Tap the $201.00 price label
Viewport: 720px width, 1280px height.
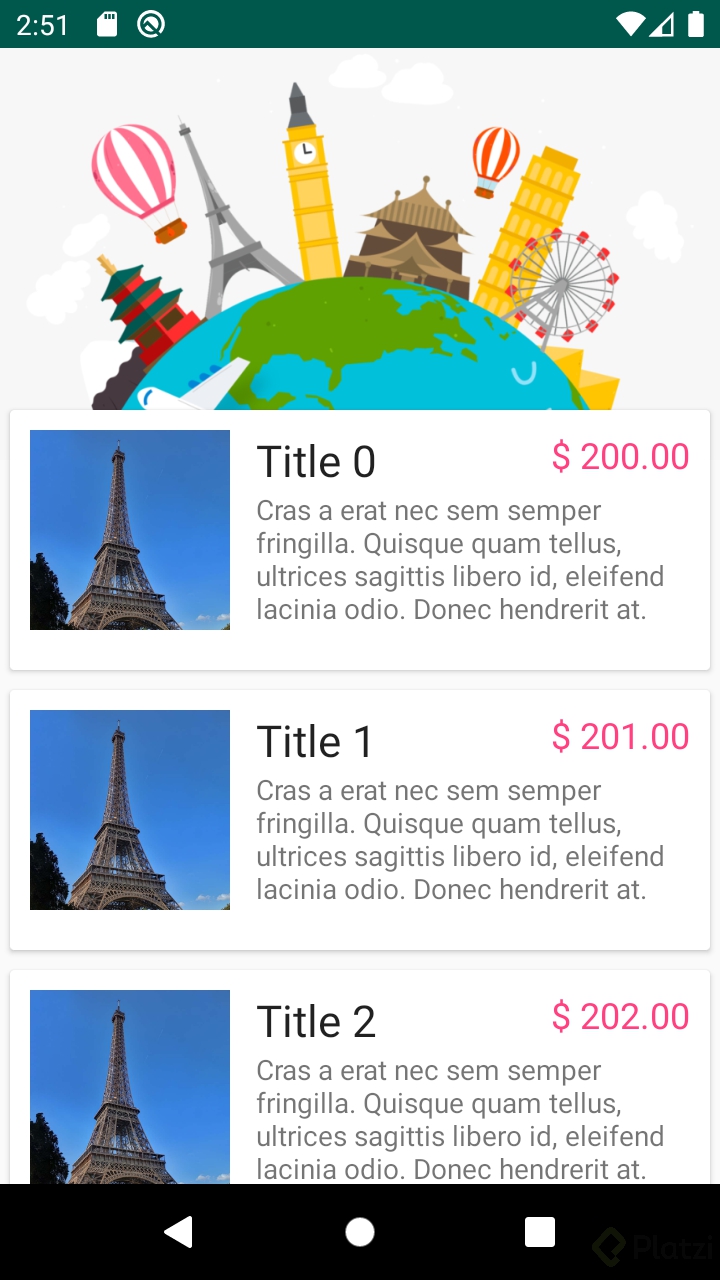click(x=620, y=737)
